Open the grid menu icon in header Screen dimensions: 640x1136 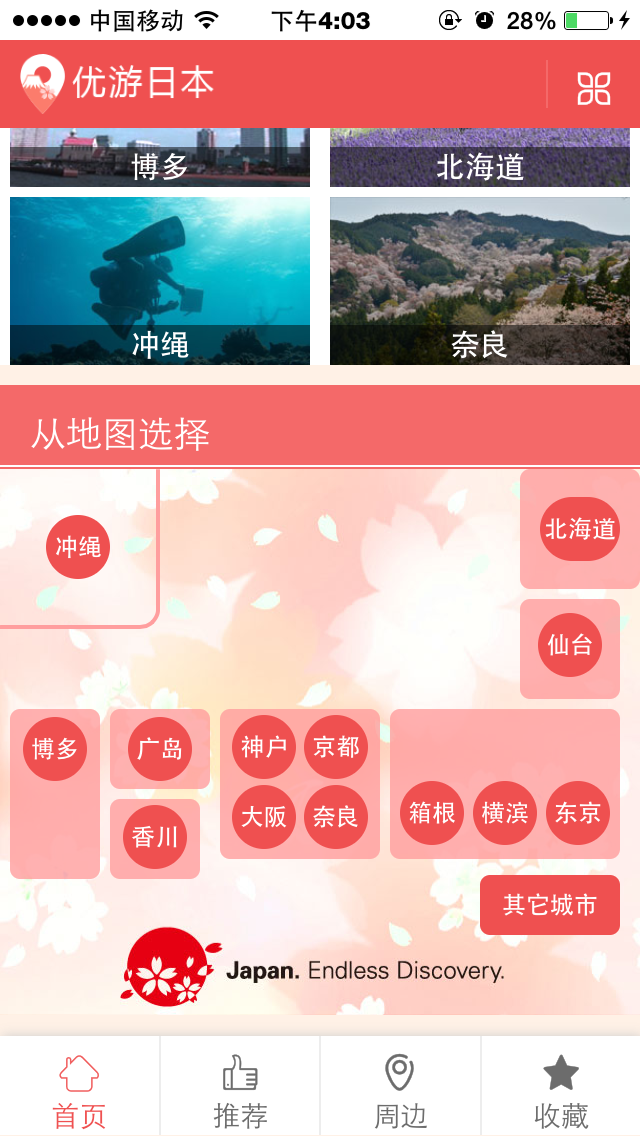click(594, 88)
